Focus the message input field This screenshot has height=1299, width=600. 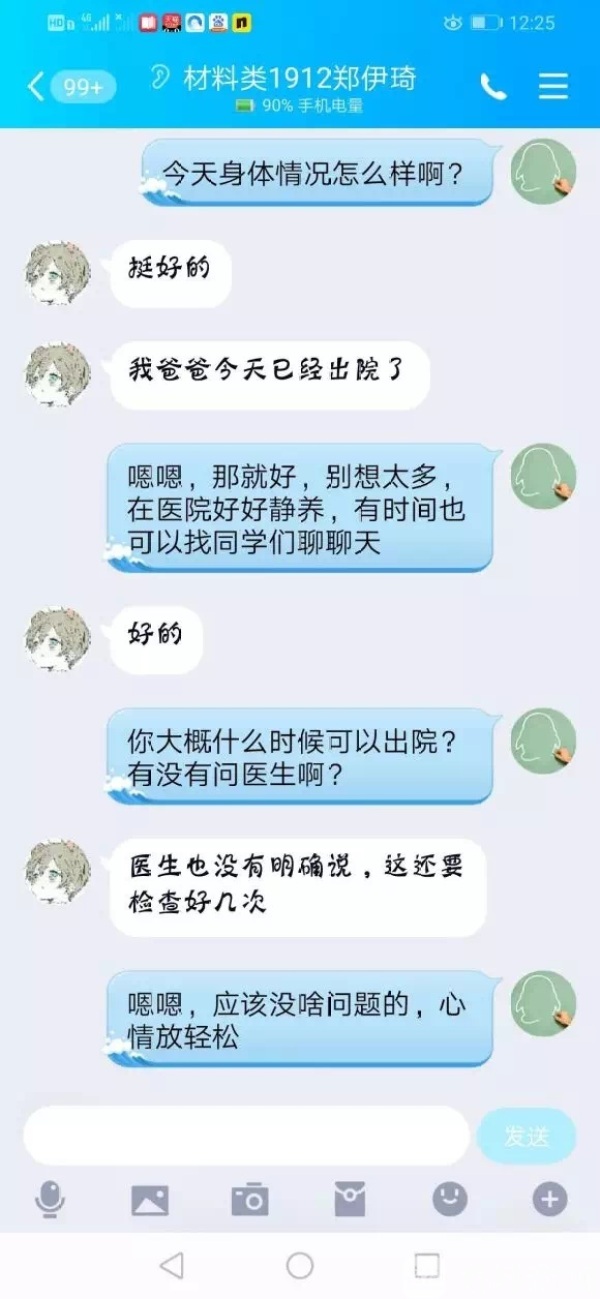[245, 1136]
